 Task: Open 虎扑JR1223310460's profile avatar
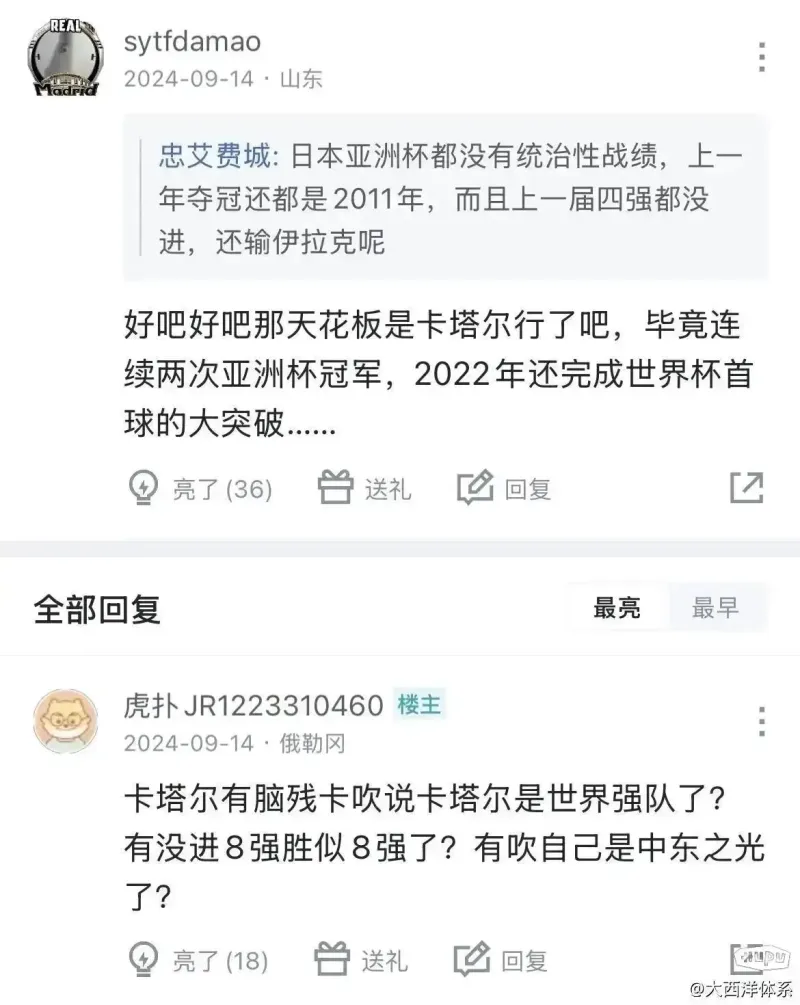(65, 720)
